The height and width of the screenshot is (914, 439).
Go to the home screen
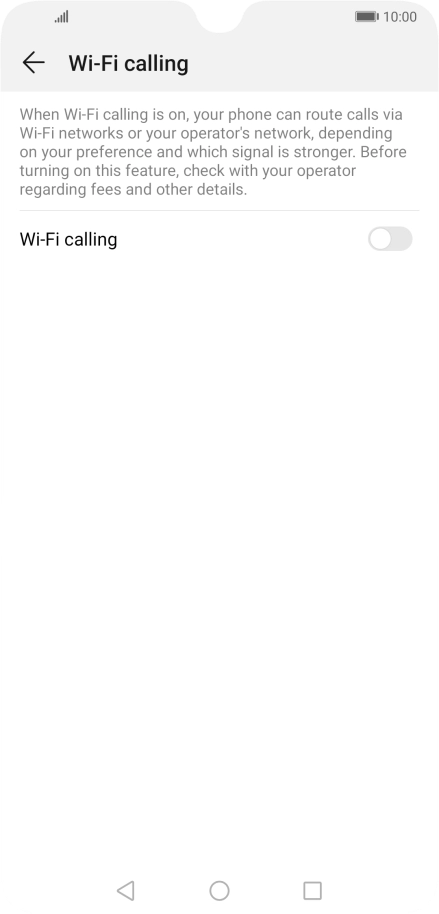click(219, 891)
